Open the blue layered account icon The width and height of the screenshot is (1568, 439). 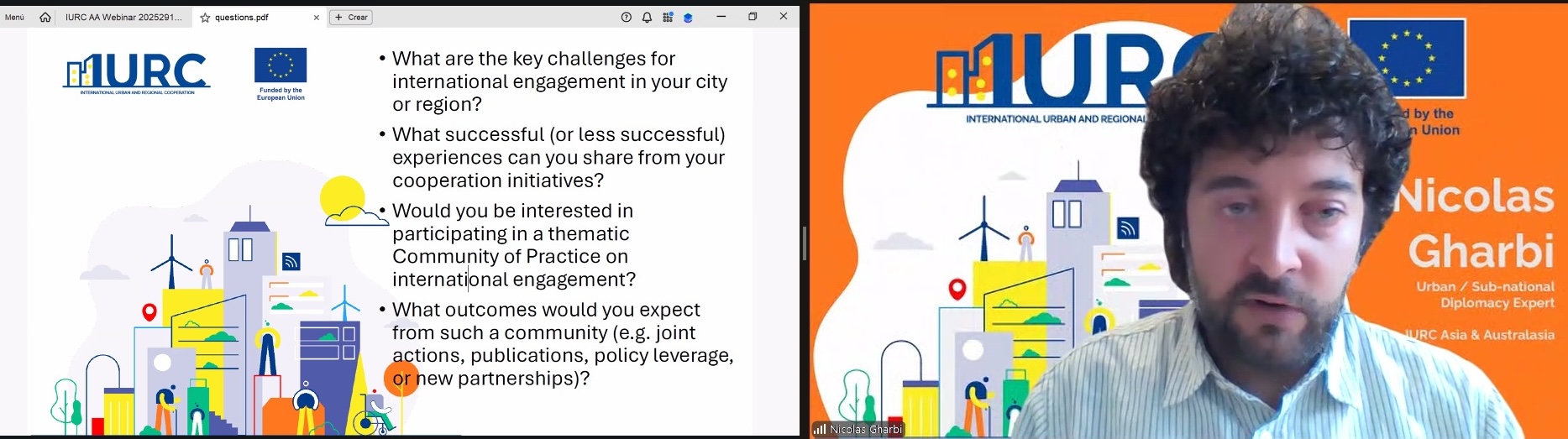688,17
